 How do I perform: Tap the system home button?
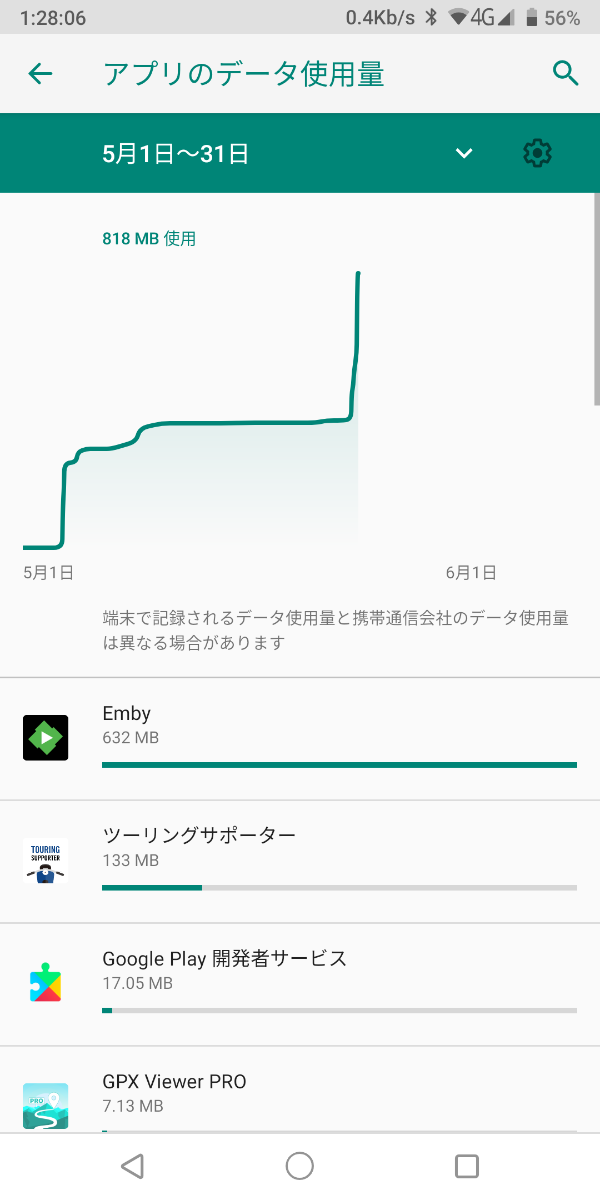[300, 1166]
